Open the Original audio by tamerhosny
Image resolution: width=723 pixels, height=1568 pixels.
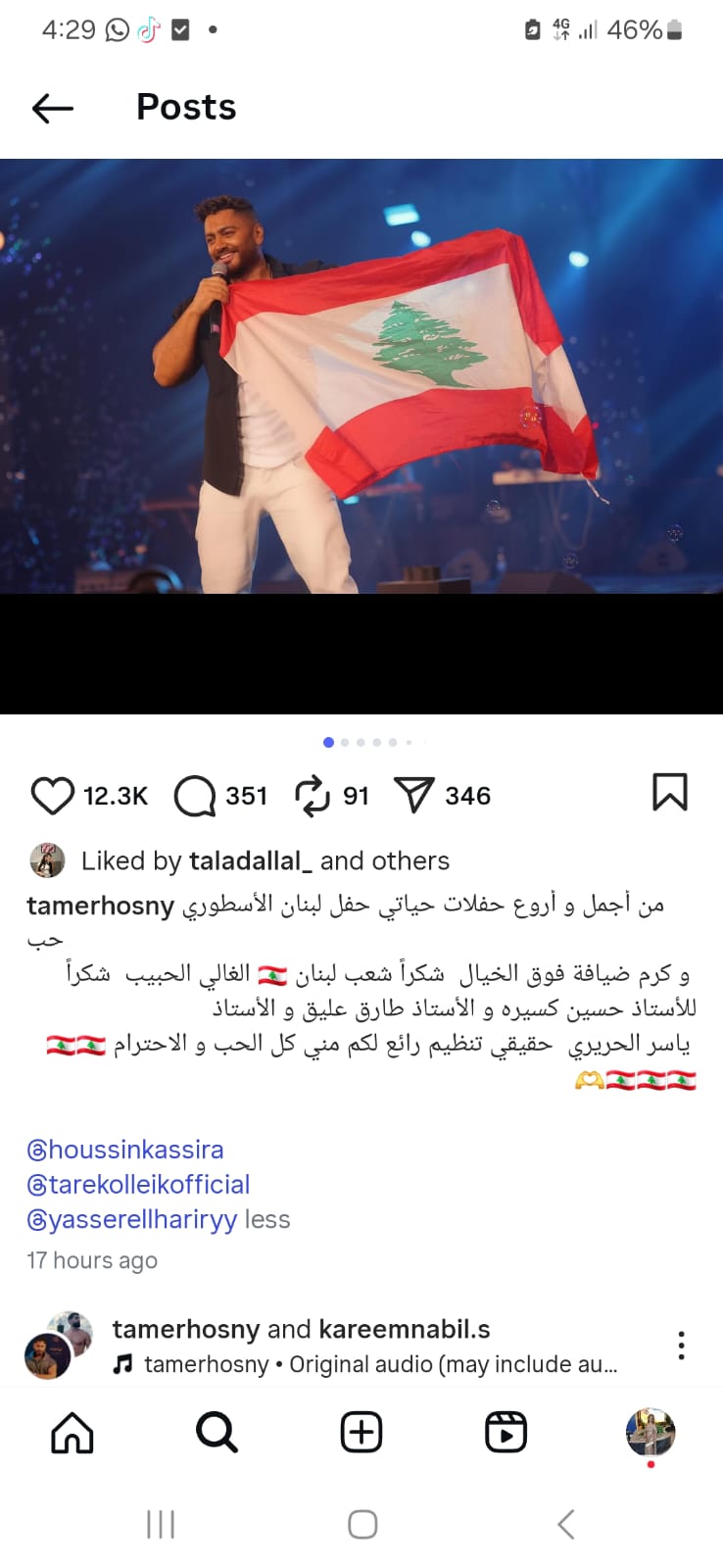point(380,1364)
